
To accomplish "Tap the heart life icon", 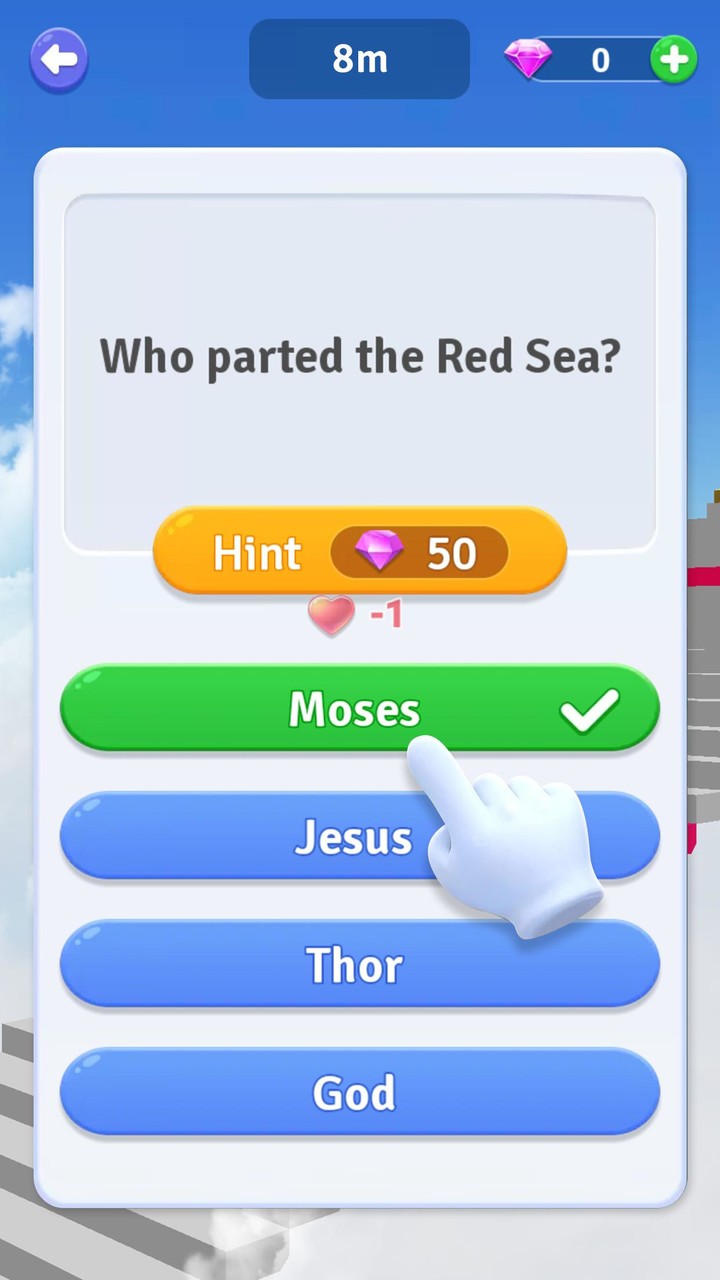I will tap(330, 616).
